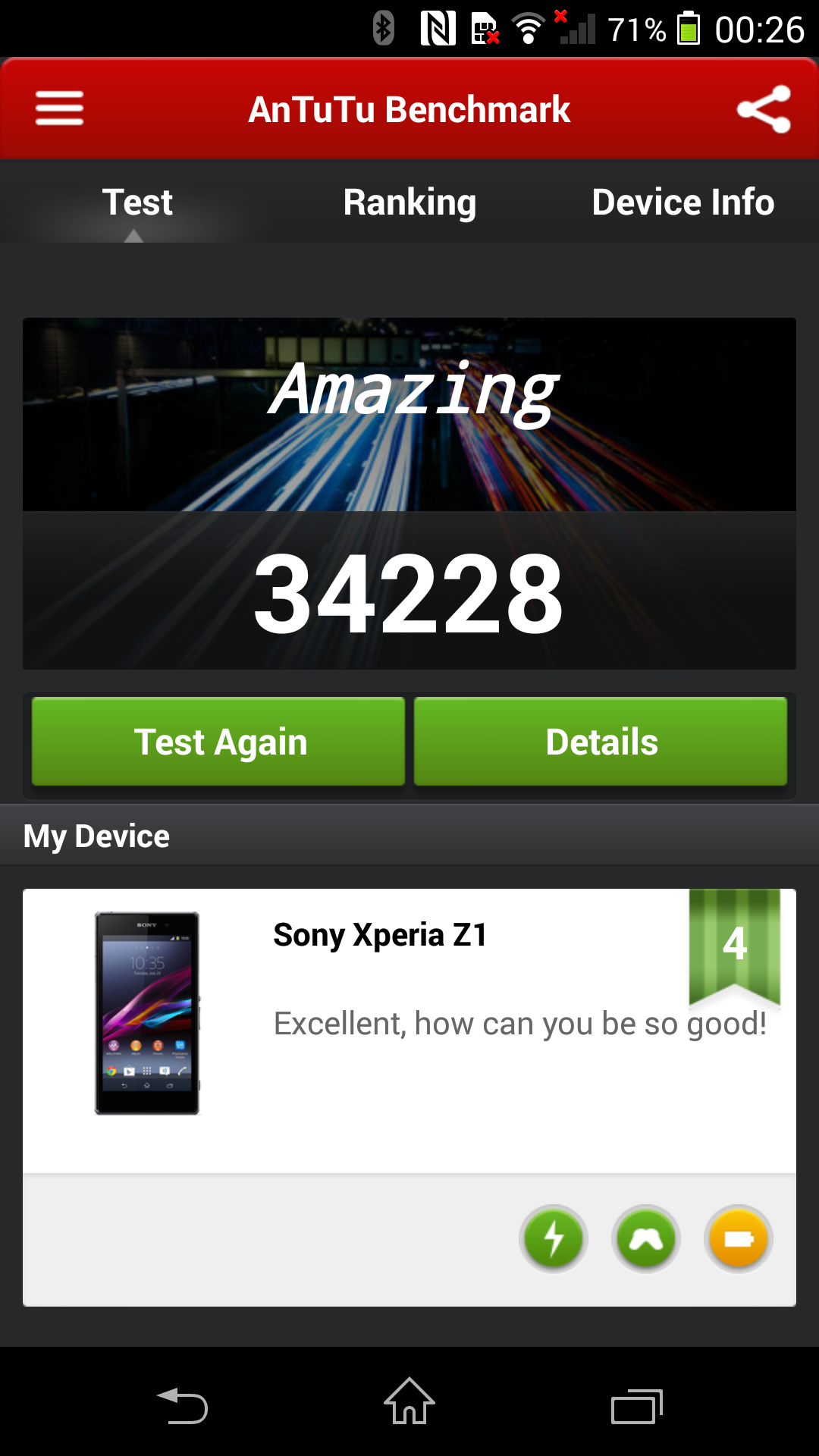This screenshot has height=1456, width=819.
Task: Open the Device Info tab
Action: (x=682, y=202)
